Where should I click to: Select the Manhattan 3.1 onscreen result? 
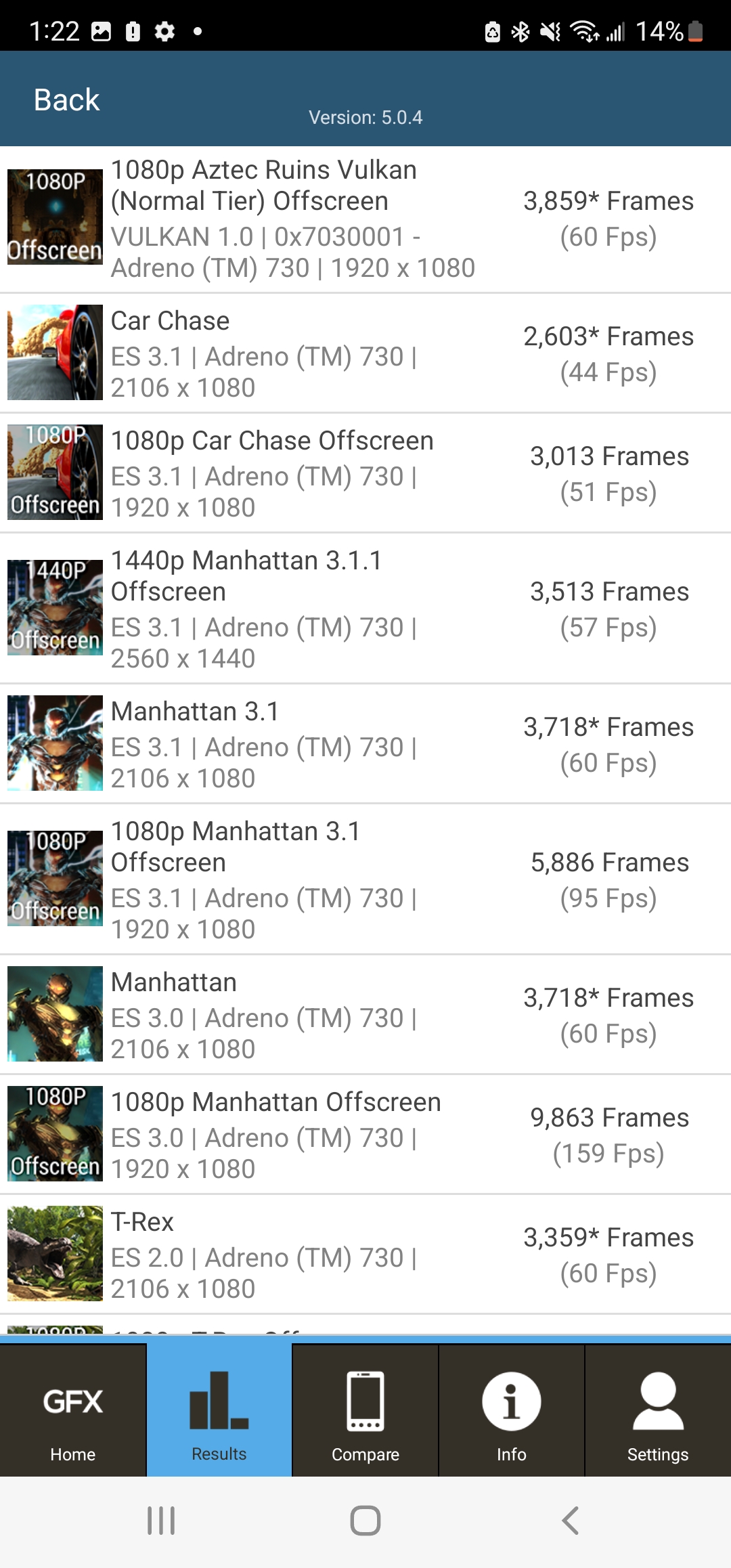tap(365, 744)
